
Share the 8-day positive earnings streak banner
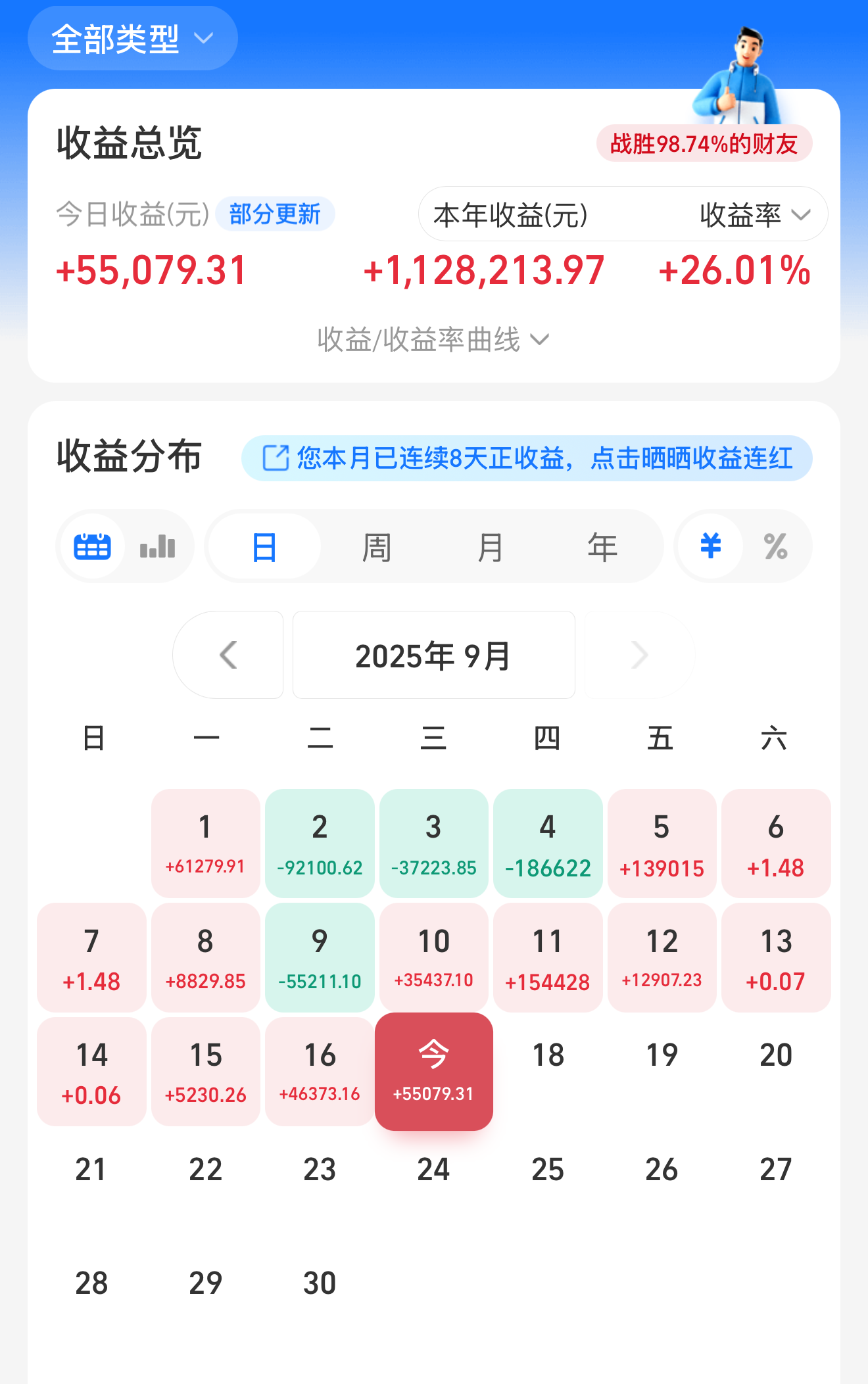527,458
